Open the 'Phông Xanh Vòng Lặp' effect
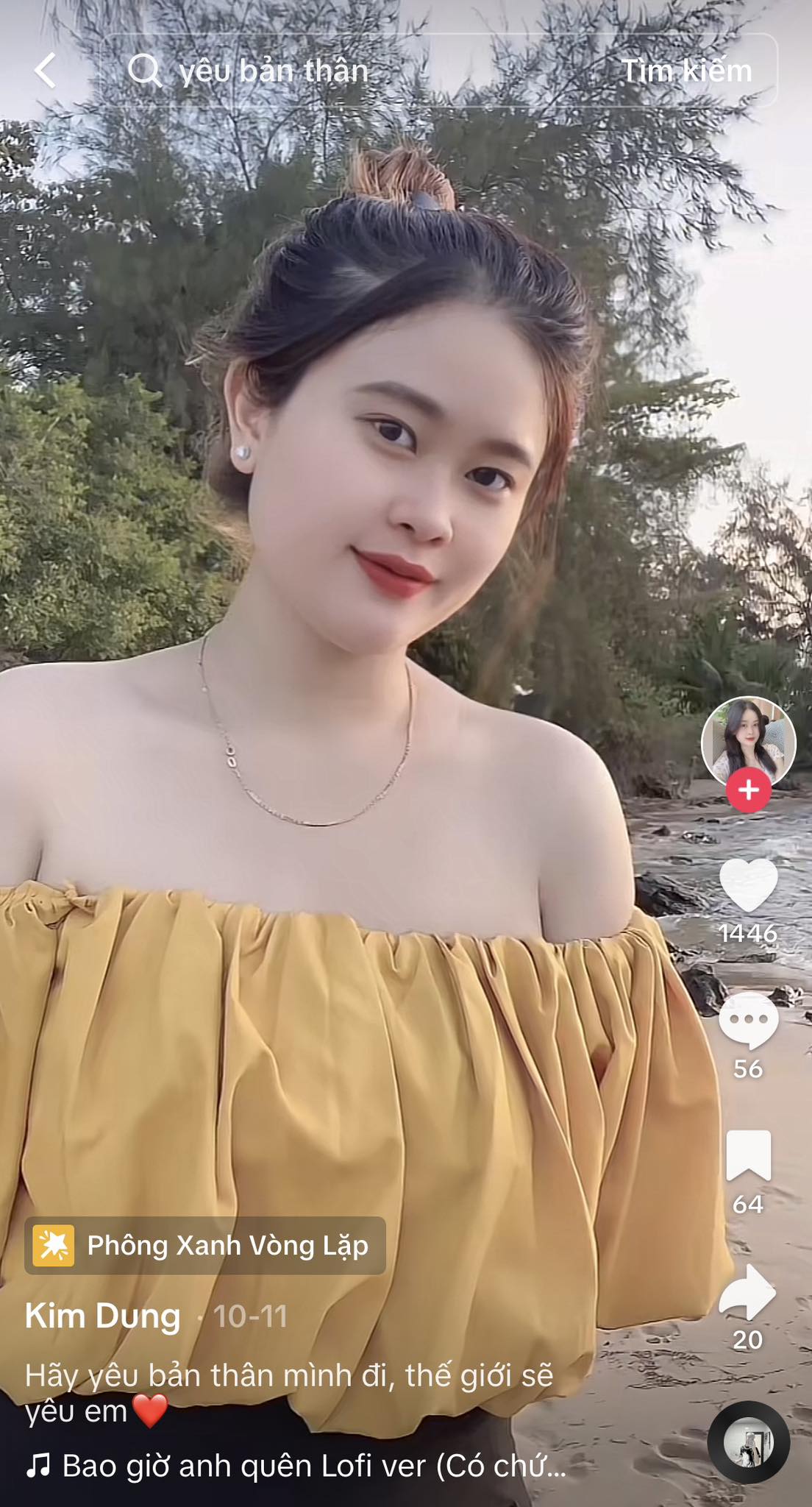 (205, 1246)
